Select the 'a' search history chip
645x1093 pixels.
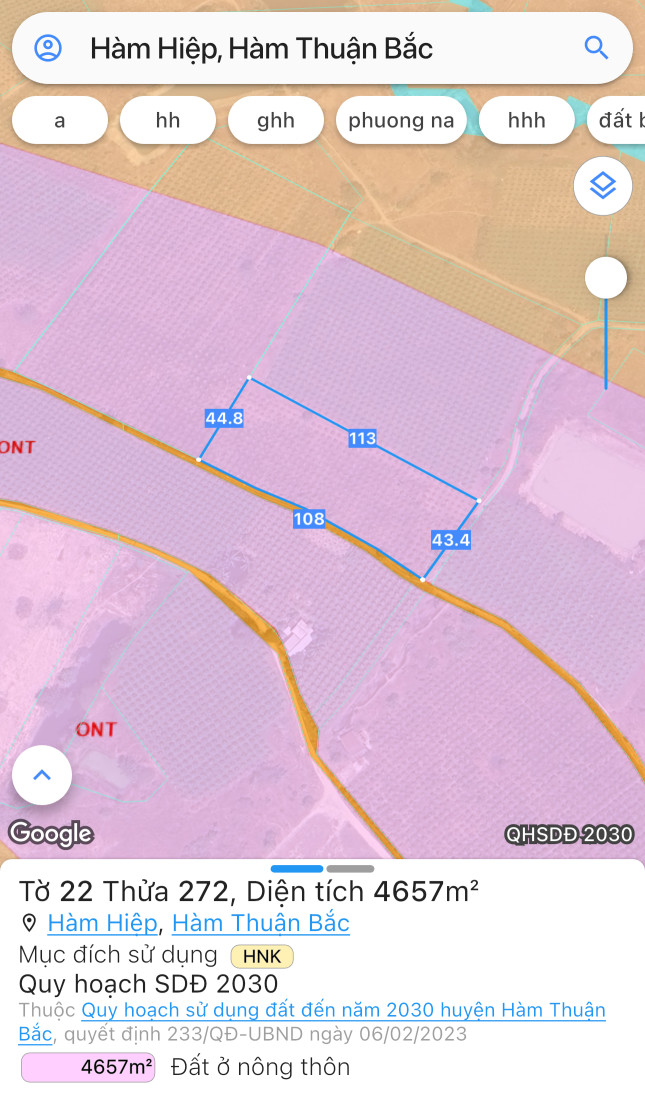[x=60, y=121]
